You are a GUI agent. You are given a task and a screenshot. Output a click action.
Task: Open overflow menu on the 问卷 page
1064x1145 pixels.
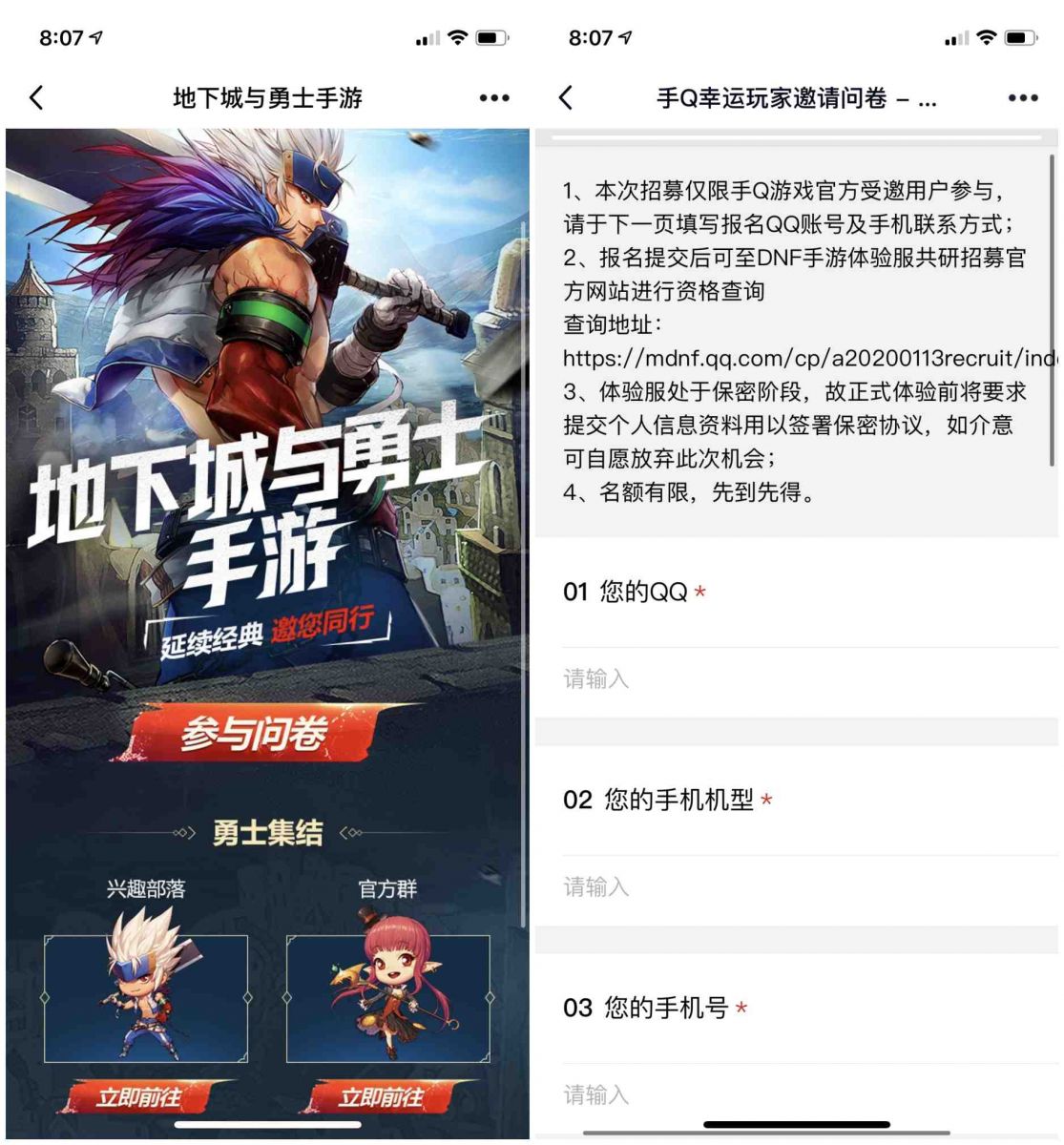(1023, 97)
